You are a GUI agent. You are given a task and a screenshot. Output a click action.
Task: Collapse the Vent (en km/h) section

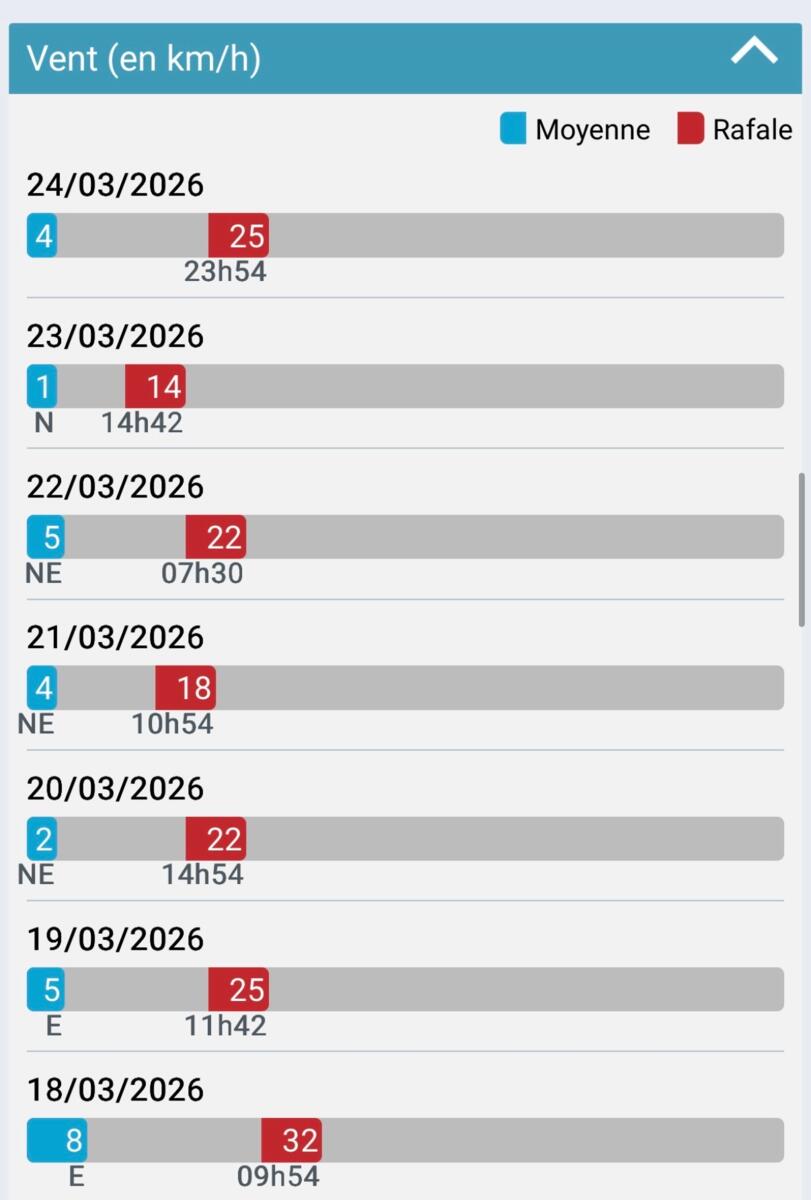[x=753, y=53]
